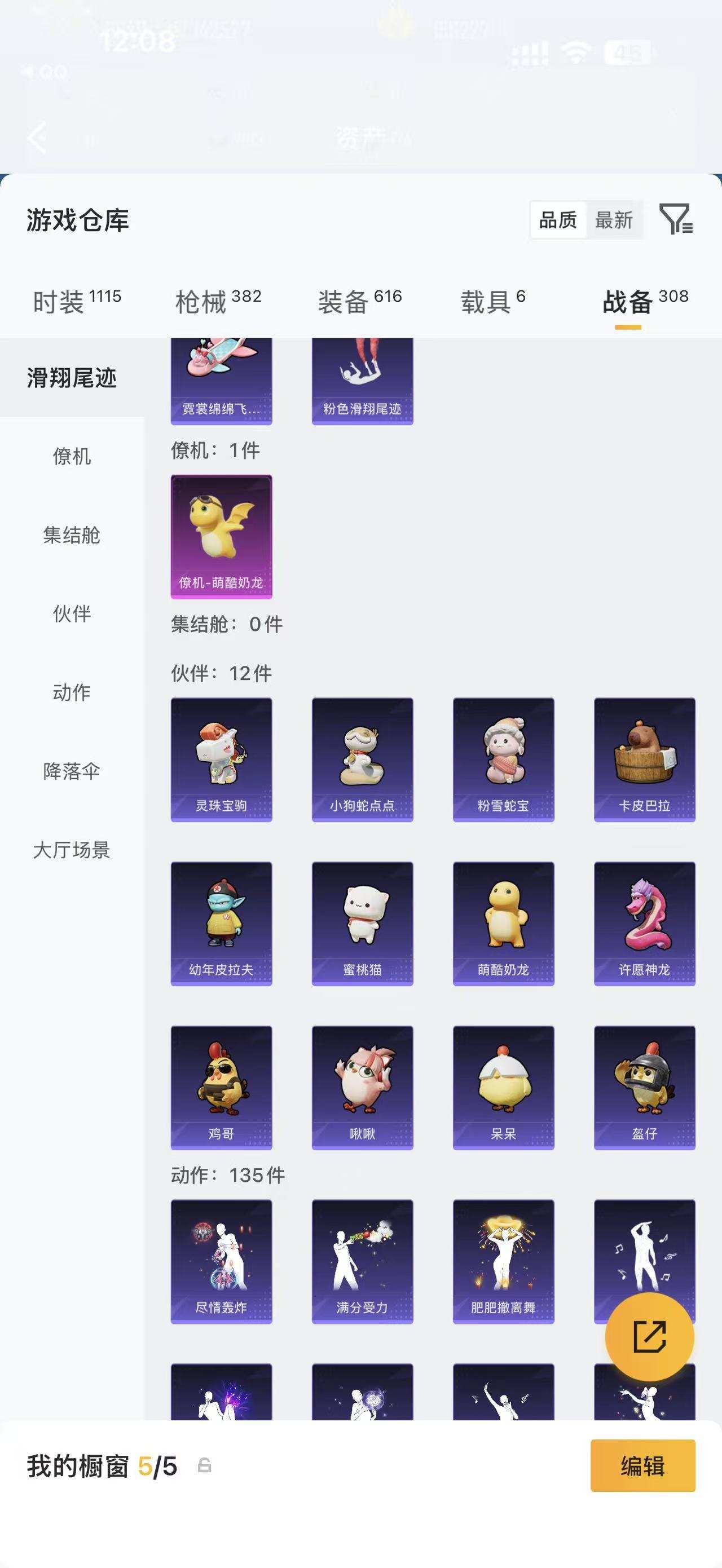
Task: Switch selection to the 僚机-萌酷奶龙 card
Action: coord(221,535)
